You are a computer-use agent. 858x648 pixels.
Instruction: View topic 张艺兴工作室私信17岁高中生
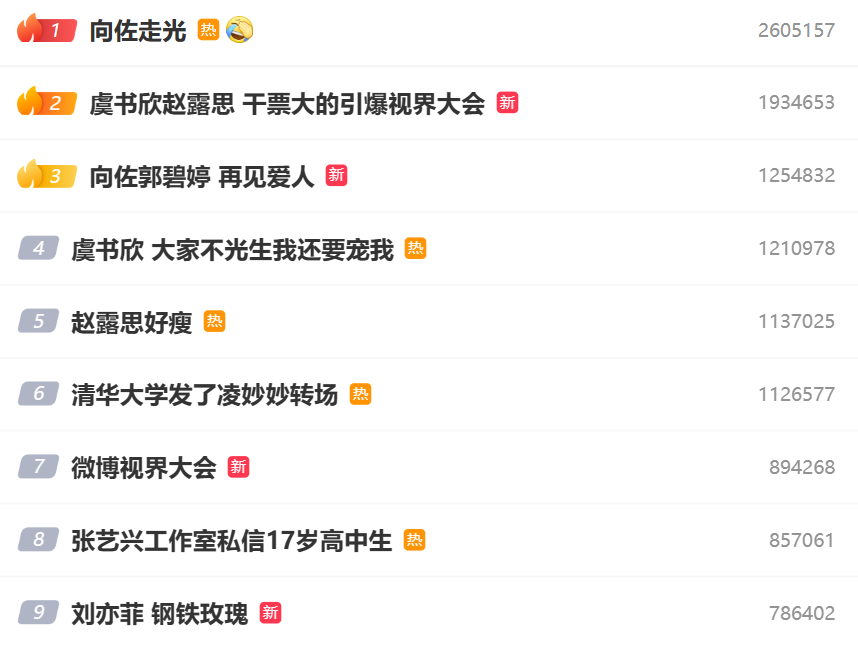[x=232, y=541]
